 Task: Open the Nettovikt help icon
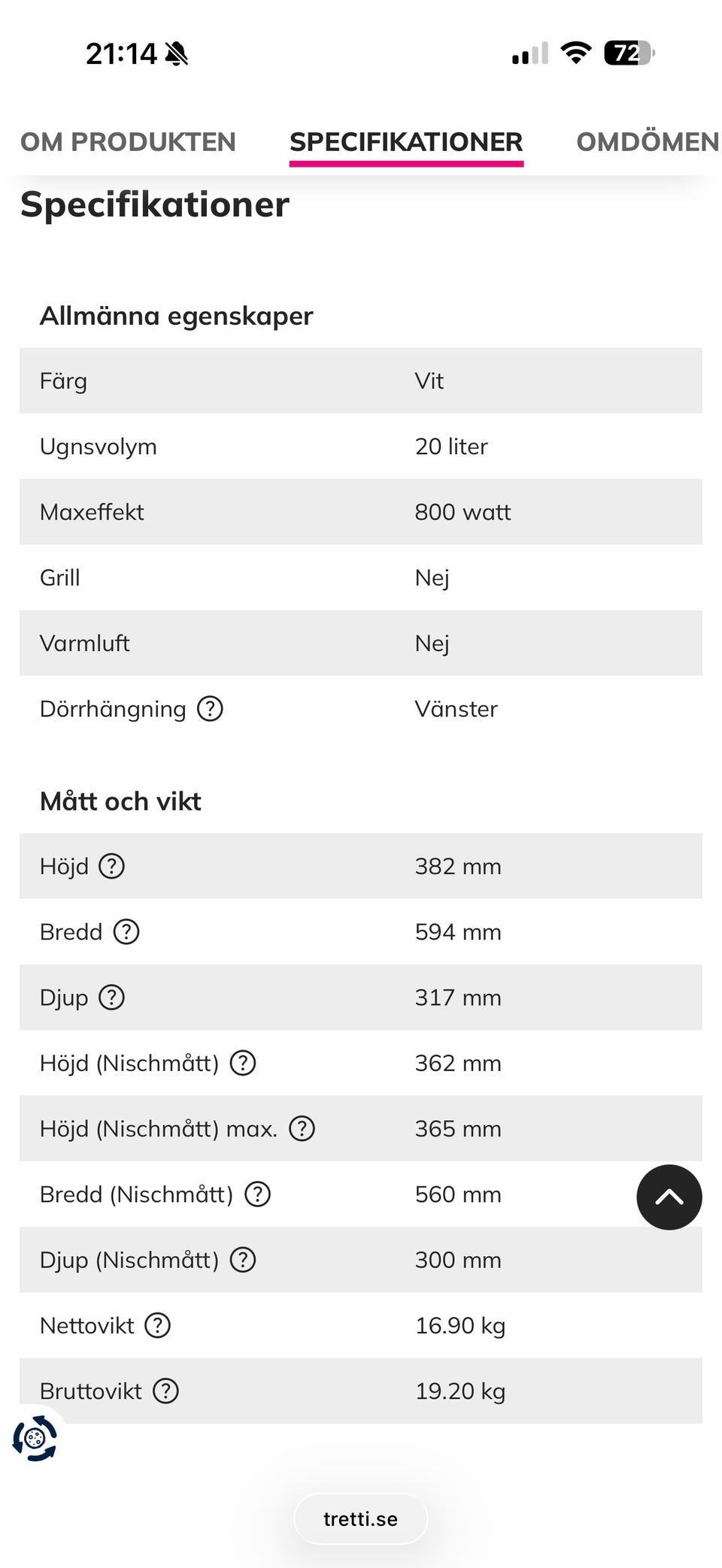click(x=158, y=1325)
